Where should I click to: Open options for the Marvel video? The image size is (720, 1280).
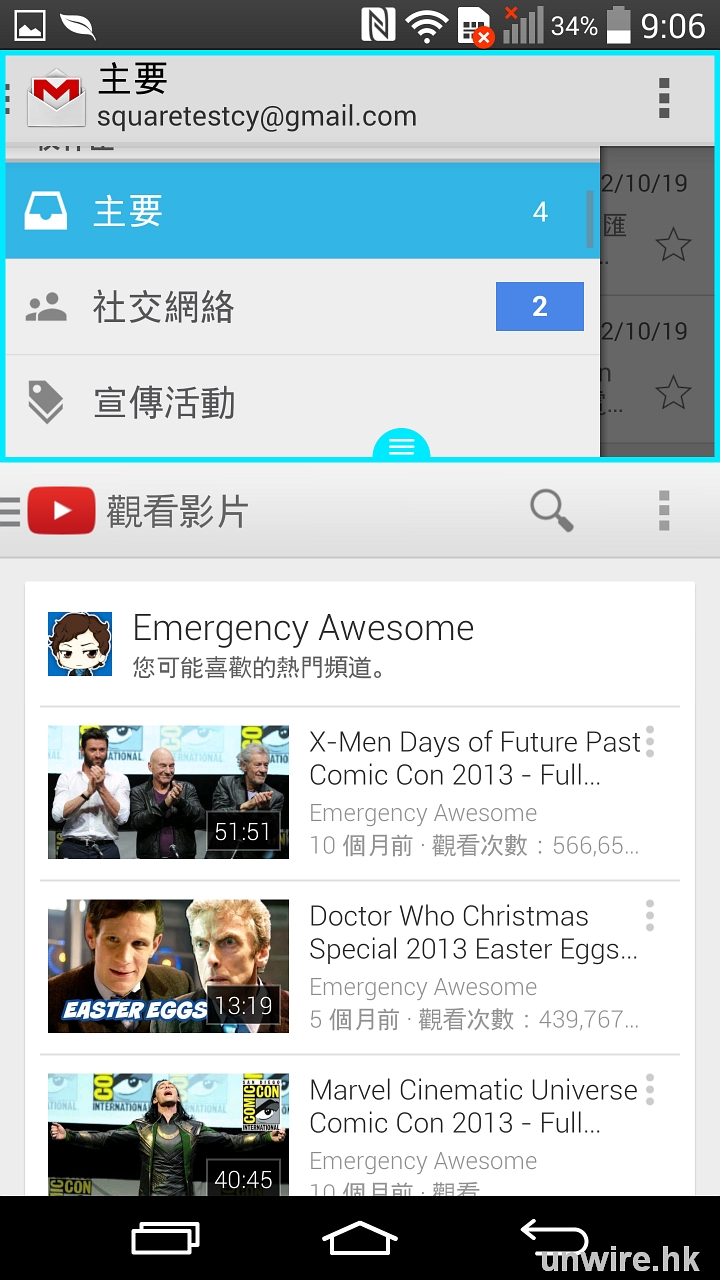(650, 1090)
